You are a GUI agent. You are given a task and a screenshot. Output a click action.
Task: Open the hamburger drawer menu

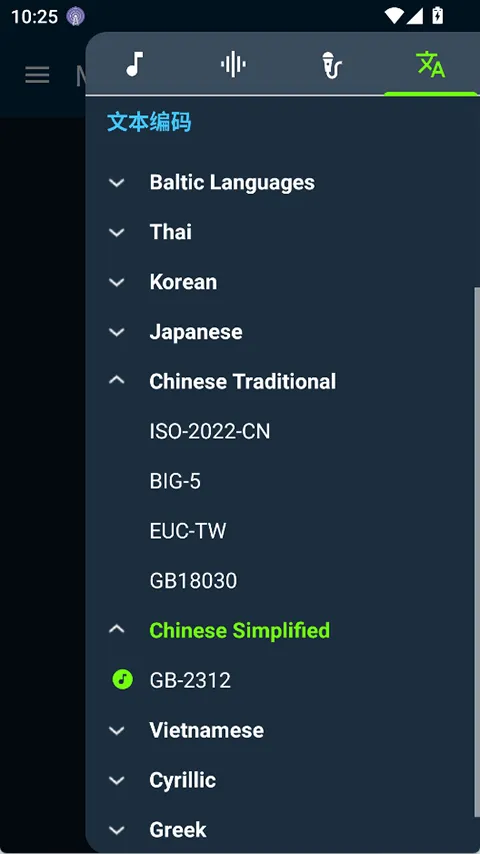[37, 75]
